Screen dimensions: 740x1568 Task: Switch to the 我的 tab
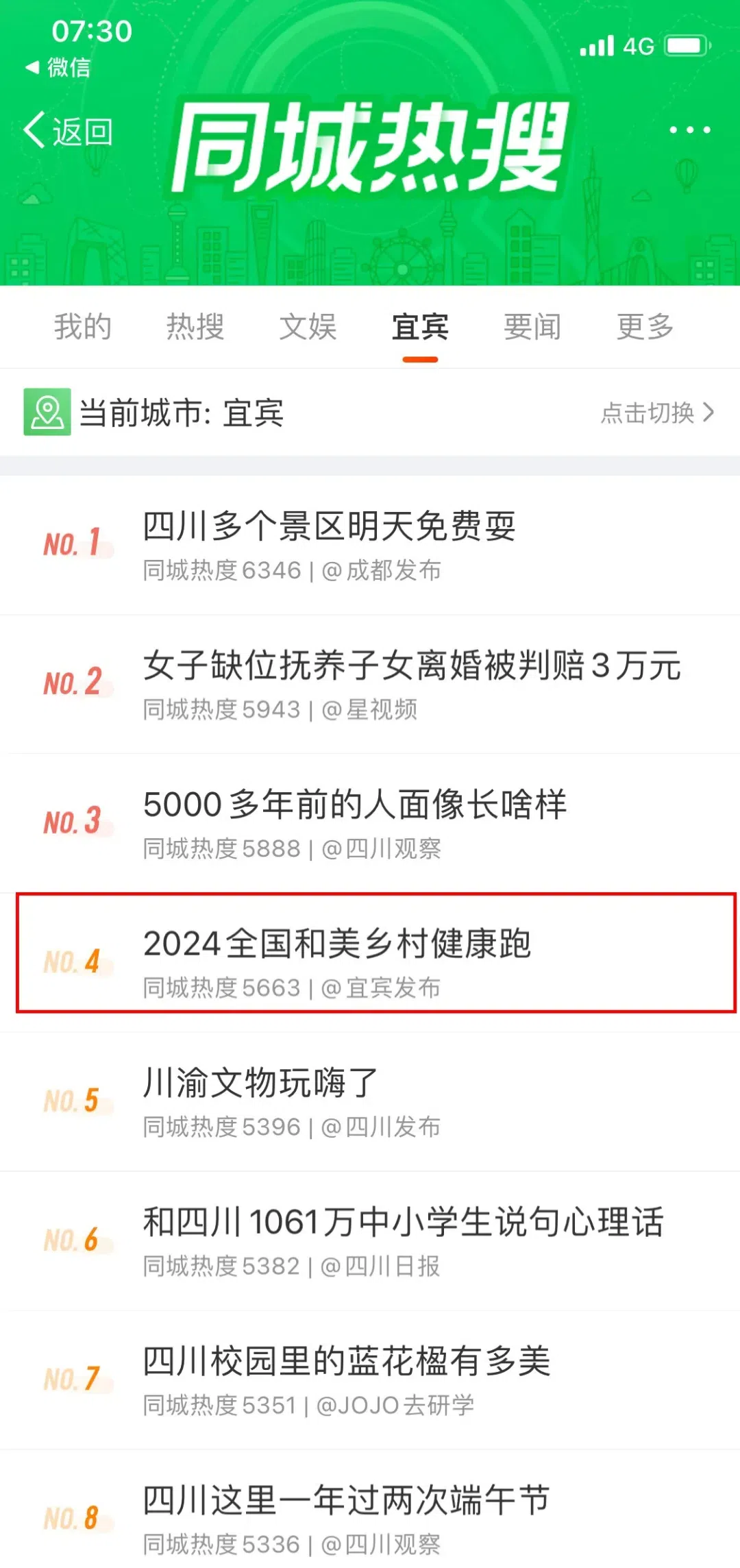[x=83, y=327]
